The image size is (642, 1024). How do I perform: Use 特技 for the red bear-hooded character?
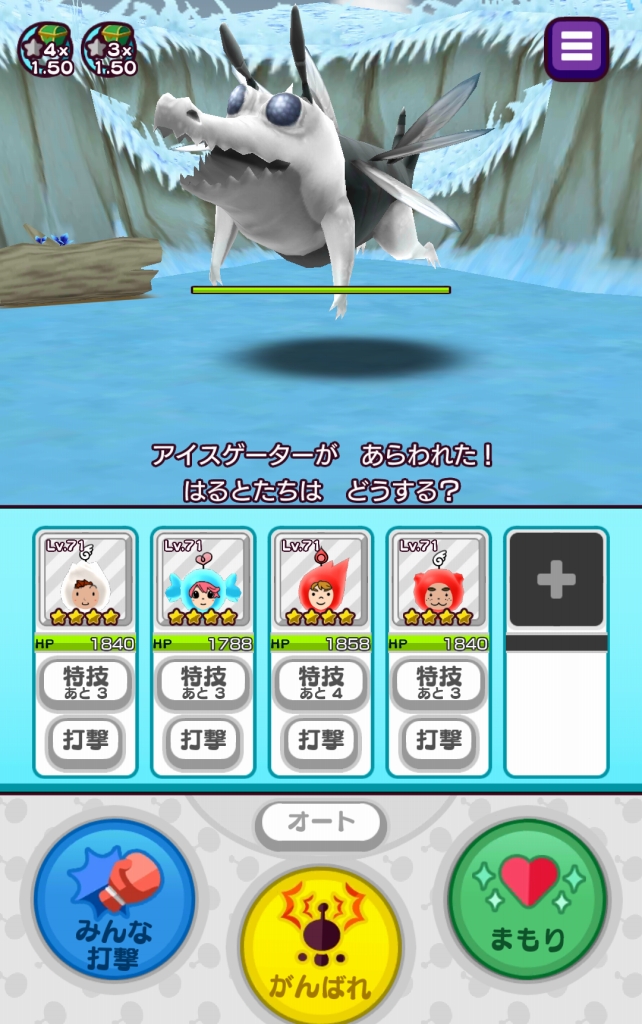tap(438, 683)
